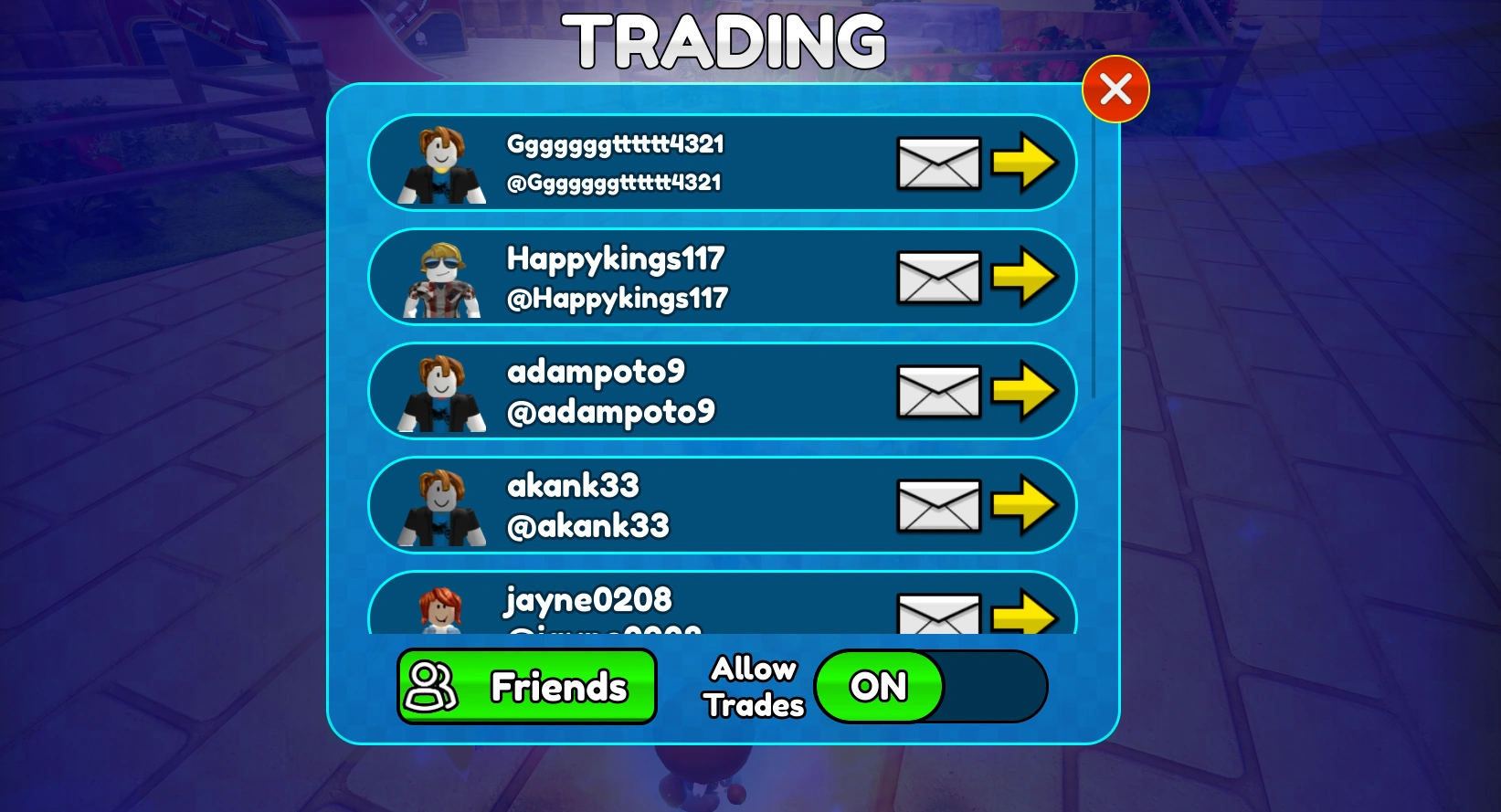
Task: Tap yellow arrow beside Happykings117
Action: (x=1024, y=277)
